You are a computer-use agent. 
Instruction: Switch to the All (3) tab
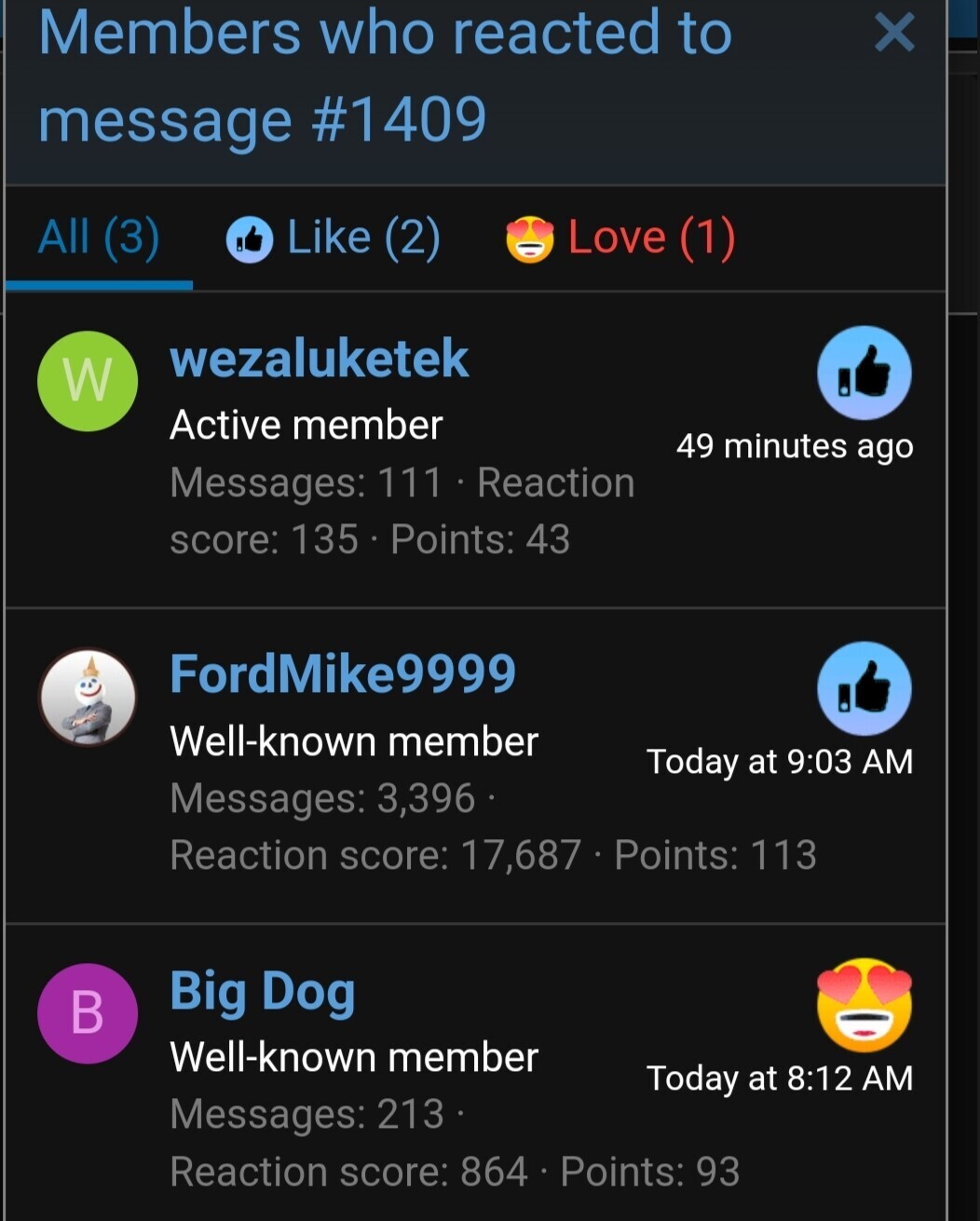[x=98, y=237]
